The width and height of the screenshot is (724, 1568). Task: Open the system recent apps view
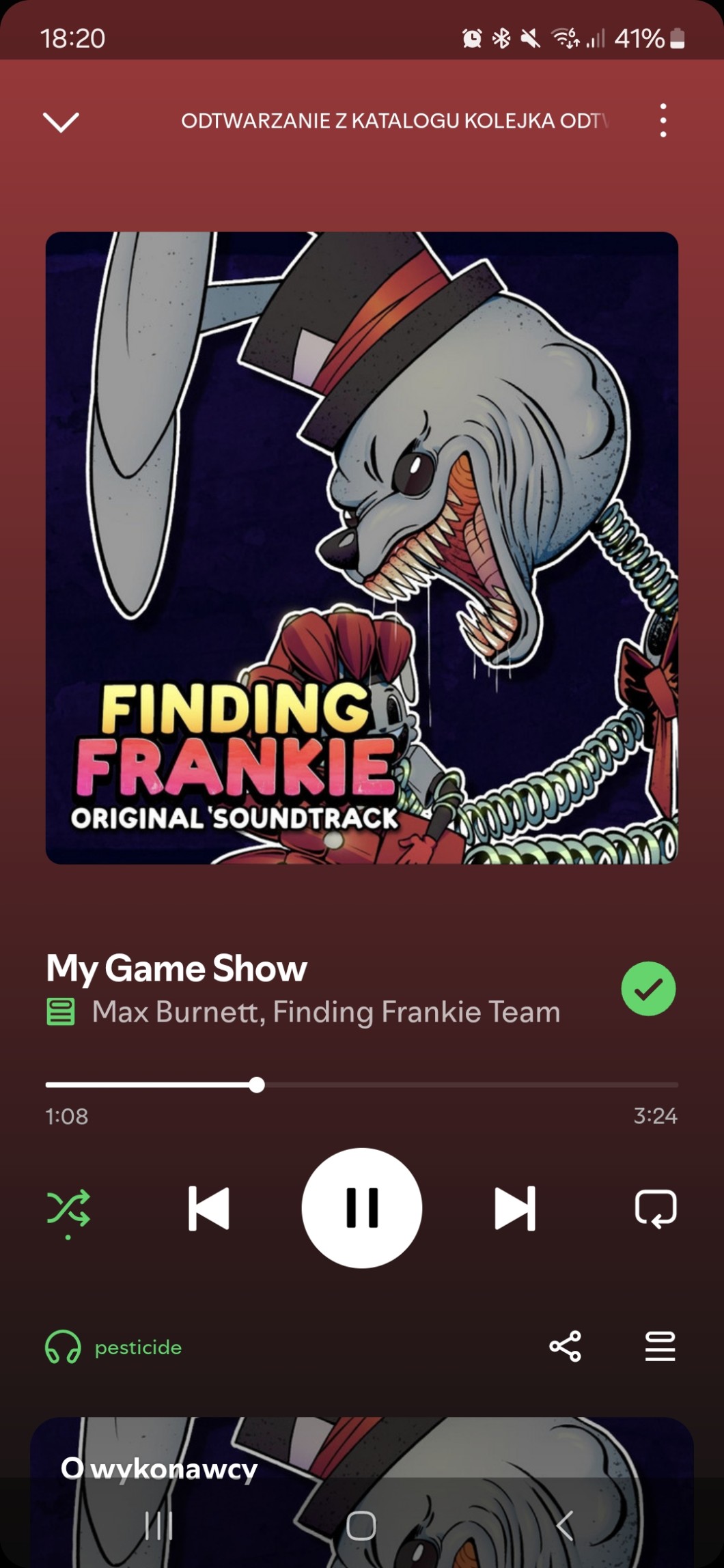click(159, 1526)
